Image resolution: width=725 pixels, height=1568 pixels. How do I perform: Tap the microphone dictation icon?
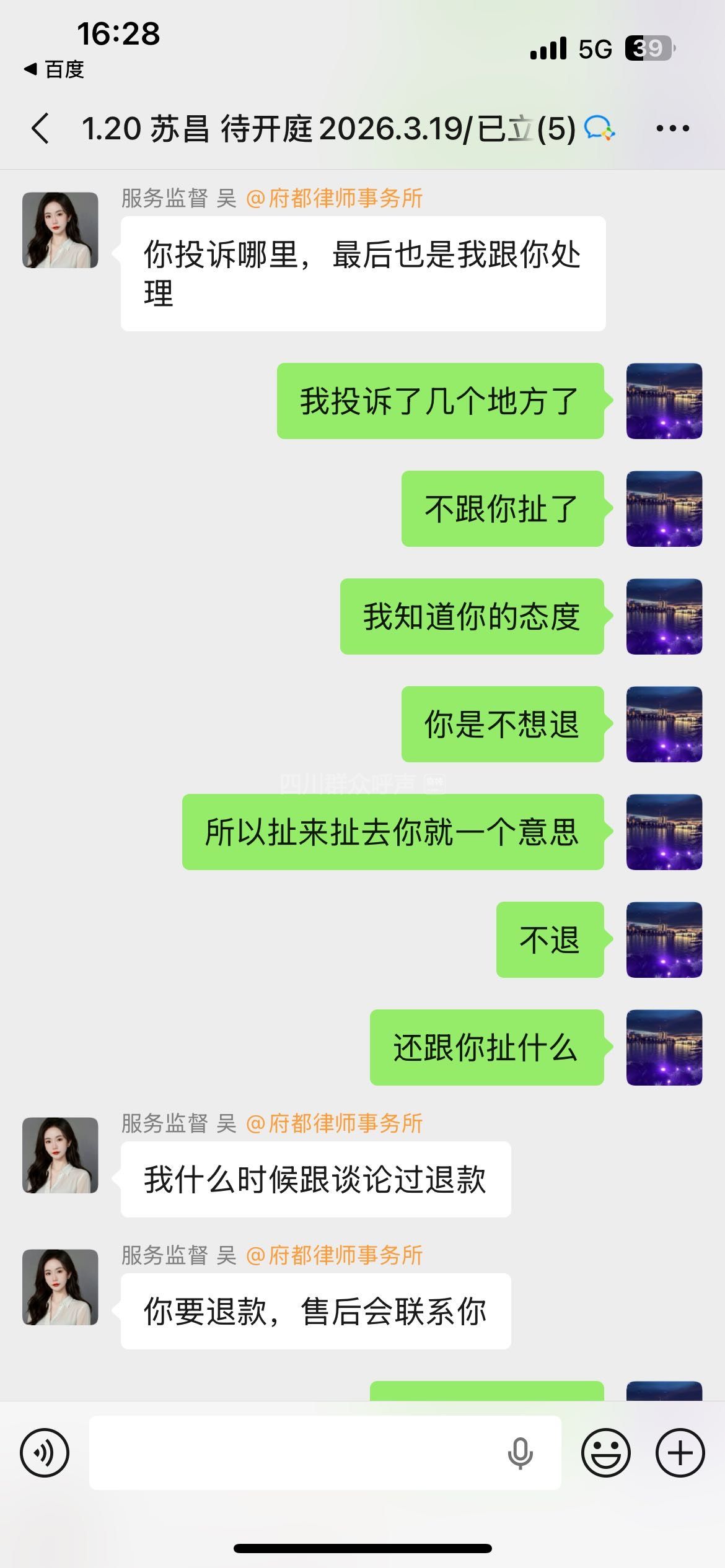coord(520,1453)
